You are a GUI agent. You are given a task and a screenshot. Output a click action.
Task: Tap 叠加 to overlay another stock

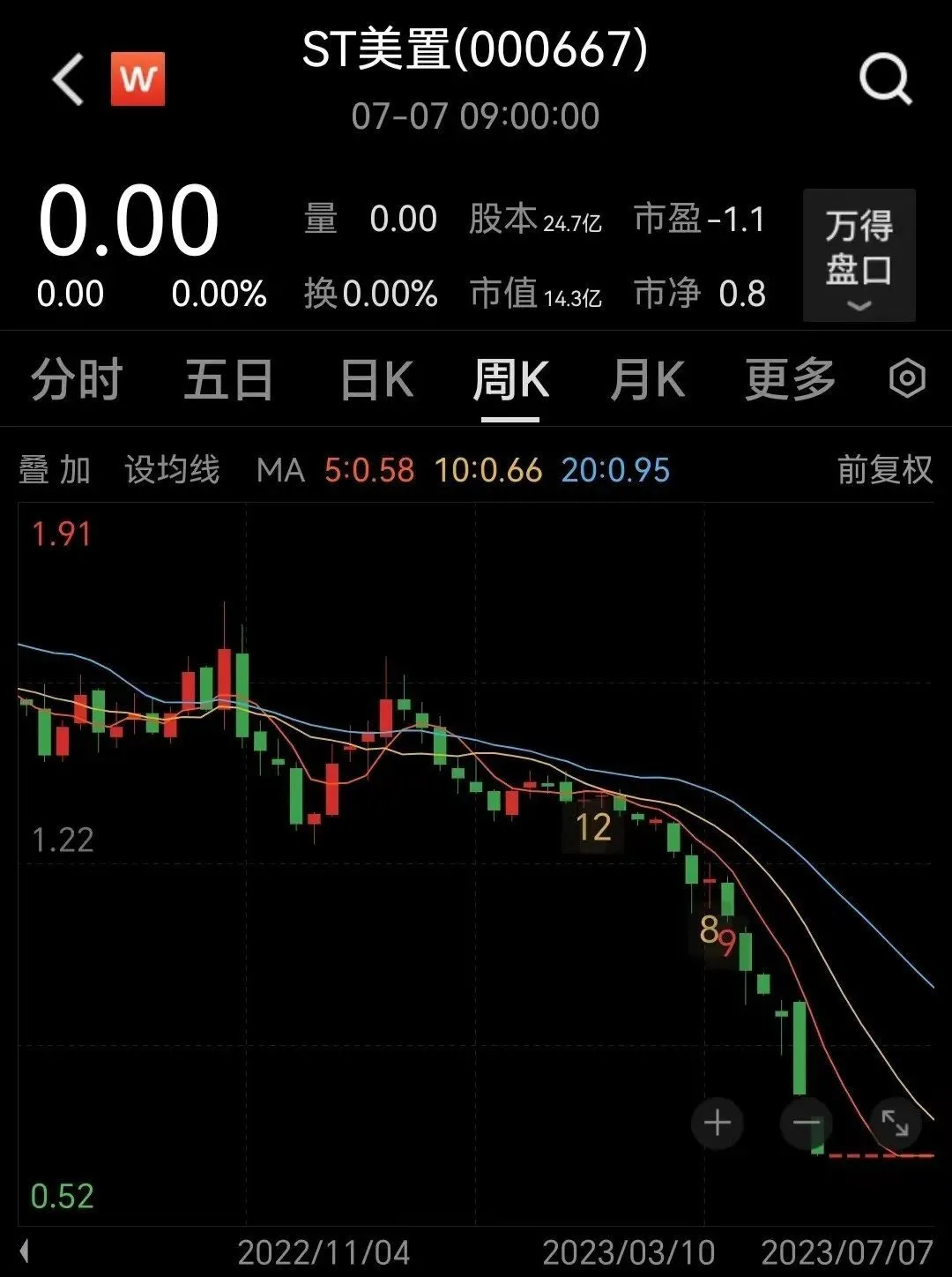tap(55, 470)
